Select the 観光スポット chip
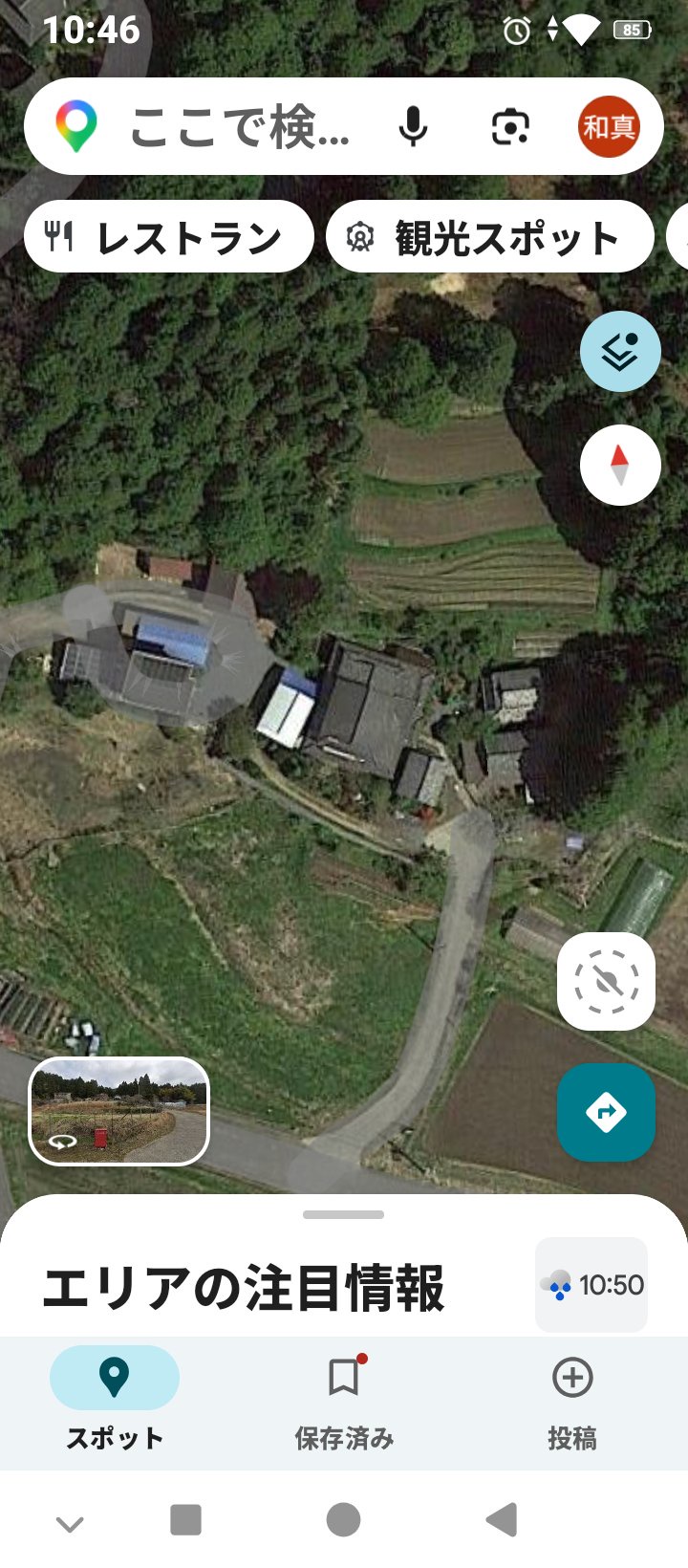Viewport: 688px width, 1568px height. point(489,237)
